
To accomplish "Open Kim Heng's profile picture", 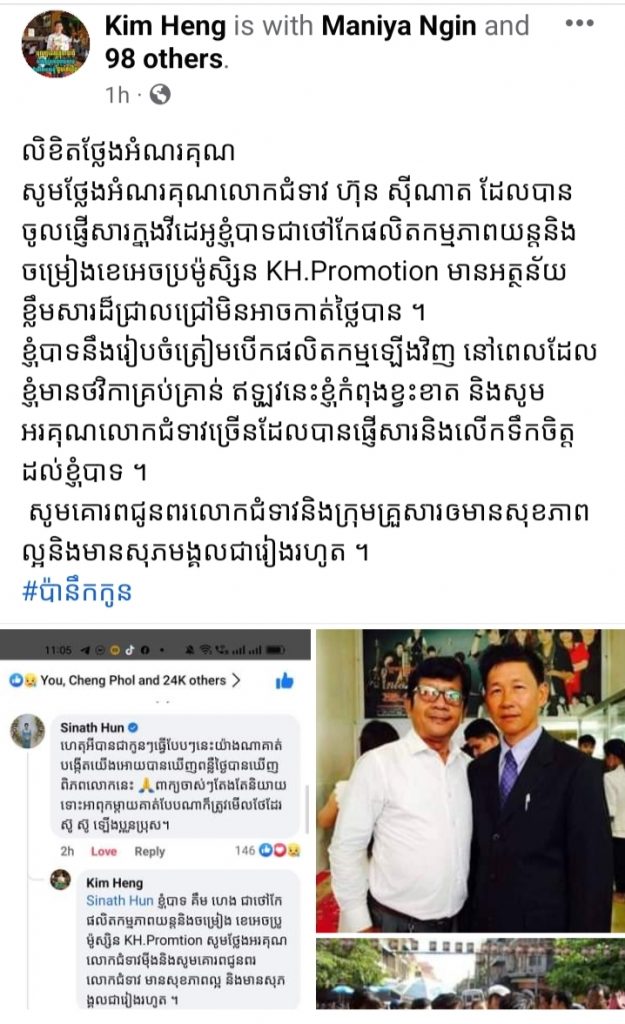I will tap(56, 44).
